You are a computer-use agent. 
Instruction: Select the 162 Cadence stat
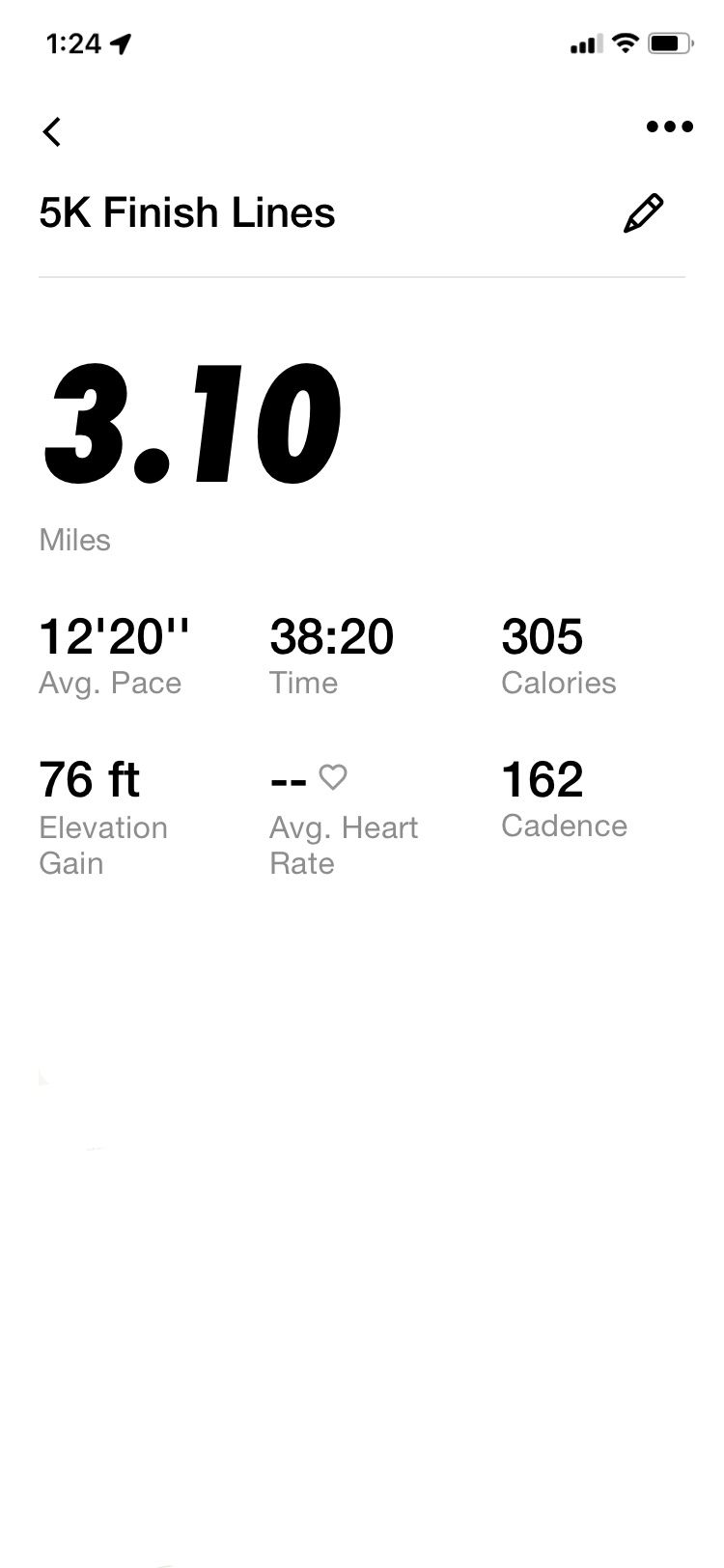click(x=543, y=778)
